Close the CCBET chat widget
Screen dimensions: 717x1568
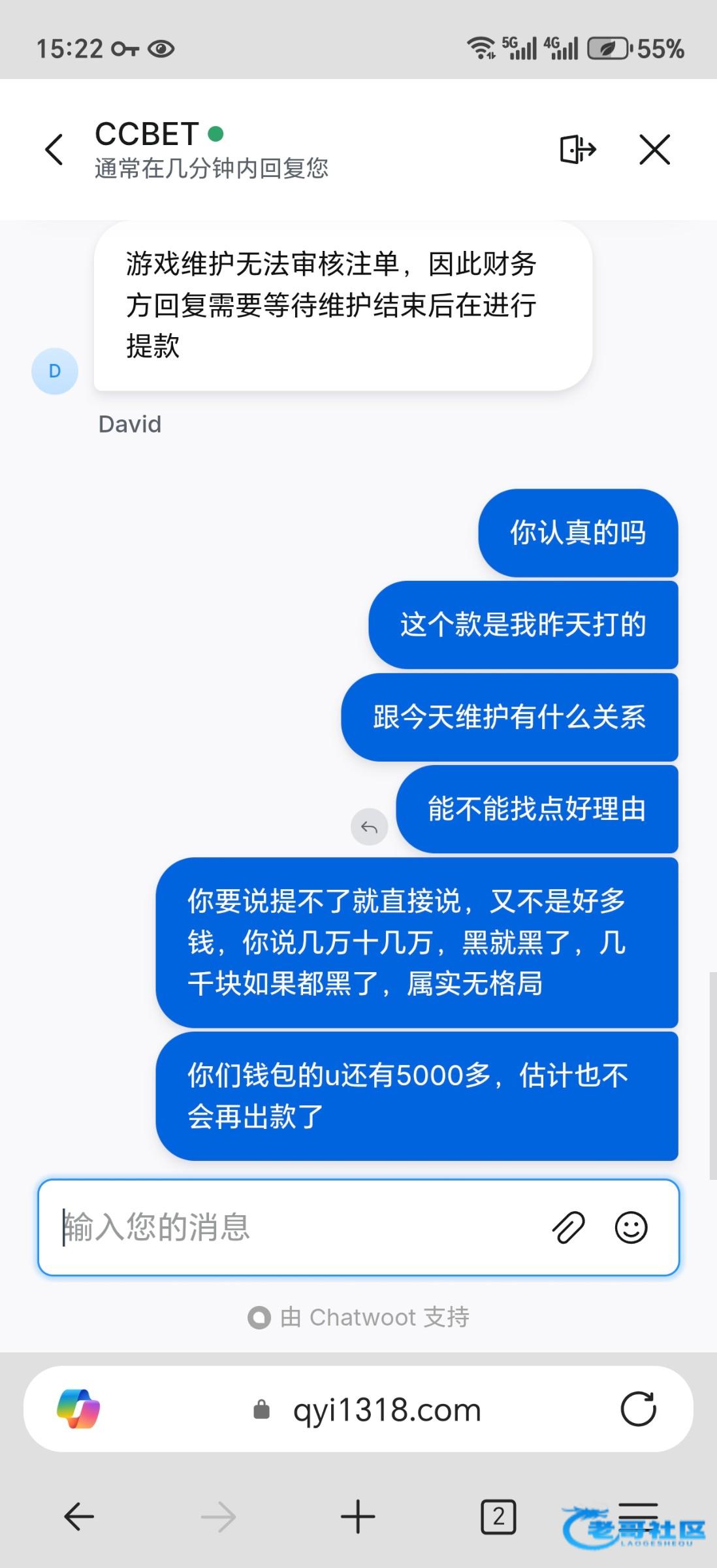pyautogui.click(x=654, y=150)
